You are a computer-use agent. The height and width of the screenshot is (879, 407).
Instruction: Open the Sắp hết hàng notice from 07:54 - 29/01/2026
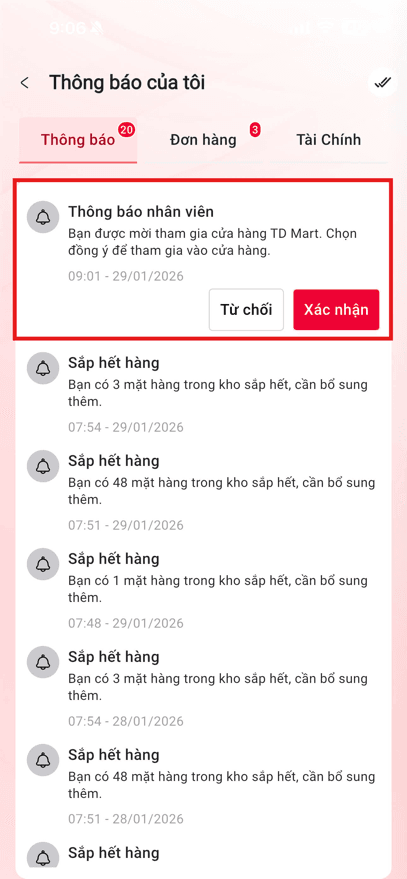(x=204, y=395)
